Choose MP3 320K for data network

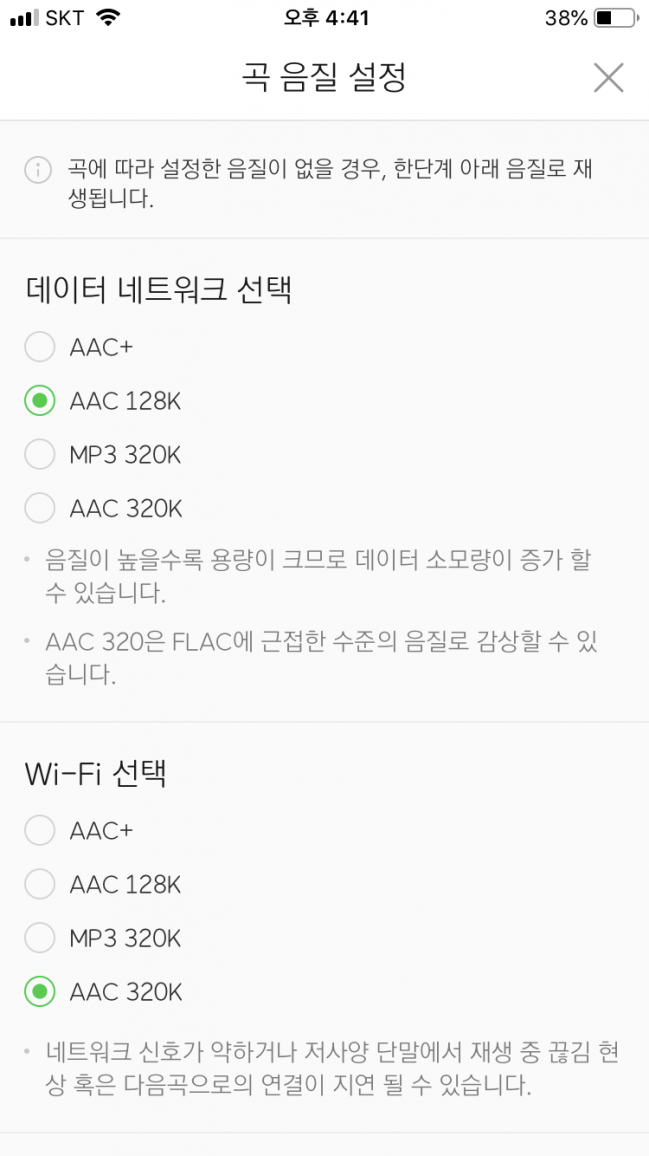pyautogui.click(x=40, y=455)
